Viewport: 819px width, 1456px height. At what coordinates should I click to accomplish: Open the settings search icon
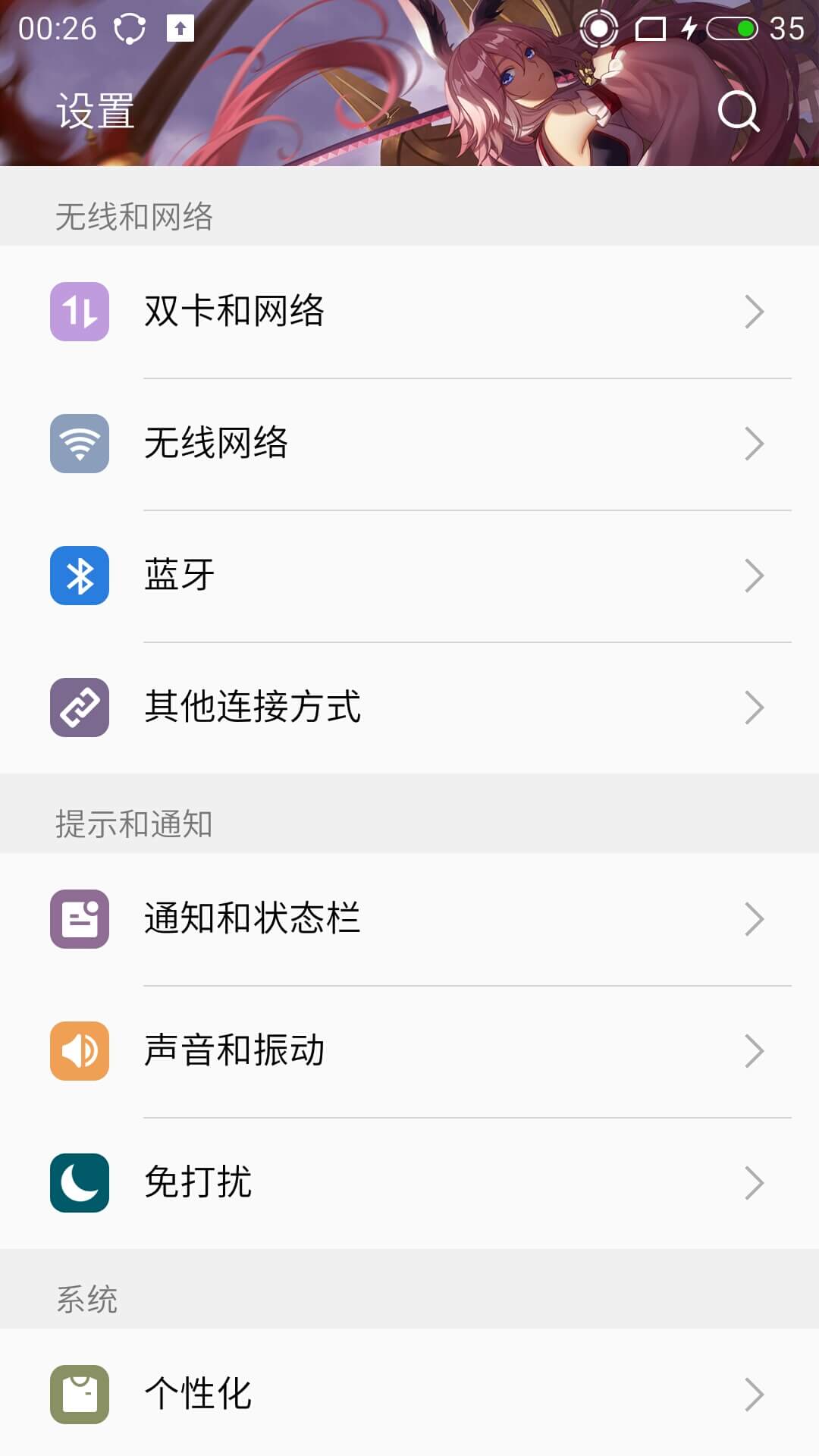click(737, 111)
